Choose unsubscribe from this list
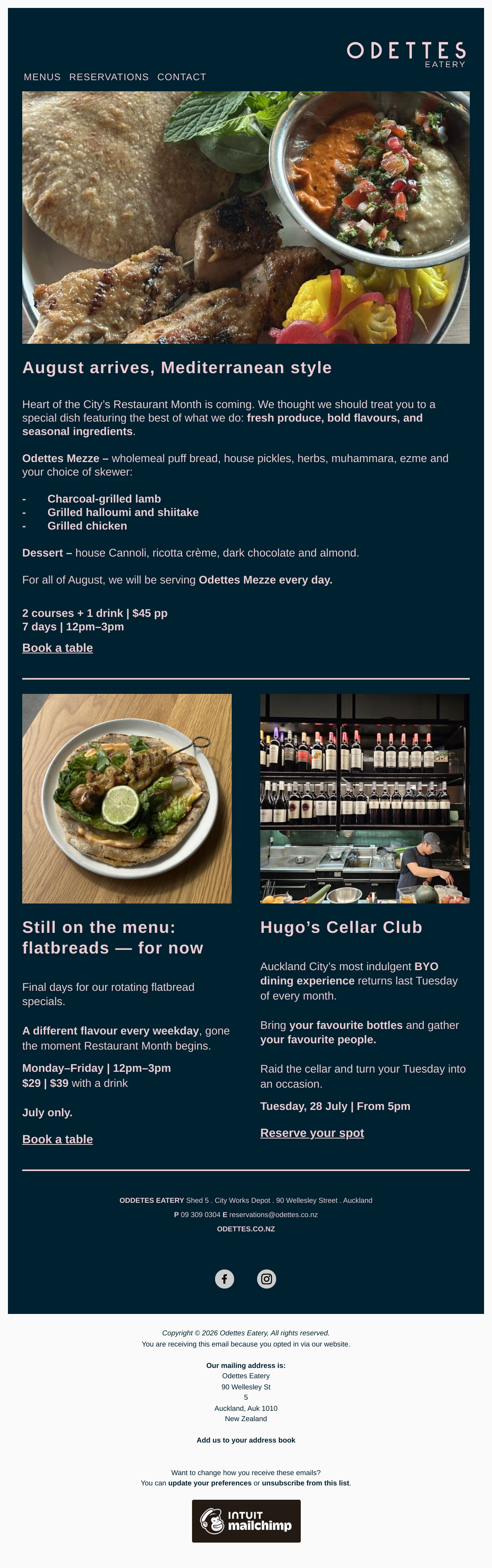This screenshot has width=492, height=1568. [x=306, y=1483]
